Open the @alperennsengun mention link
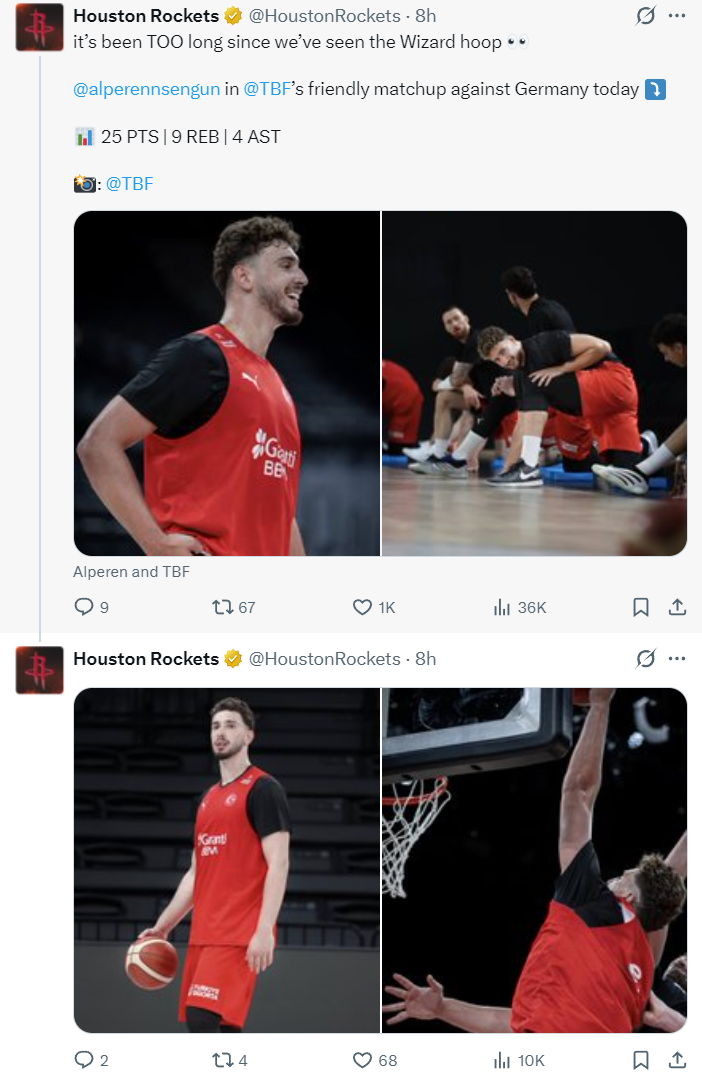Screen dimensions: 702x1080 pos(146,89)
